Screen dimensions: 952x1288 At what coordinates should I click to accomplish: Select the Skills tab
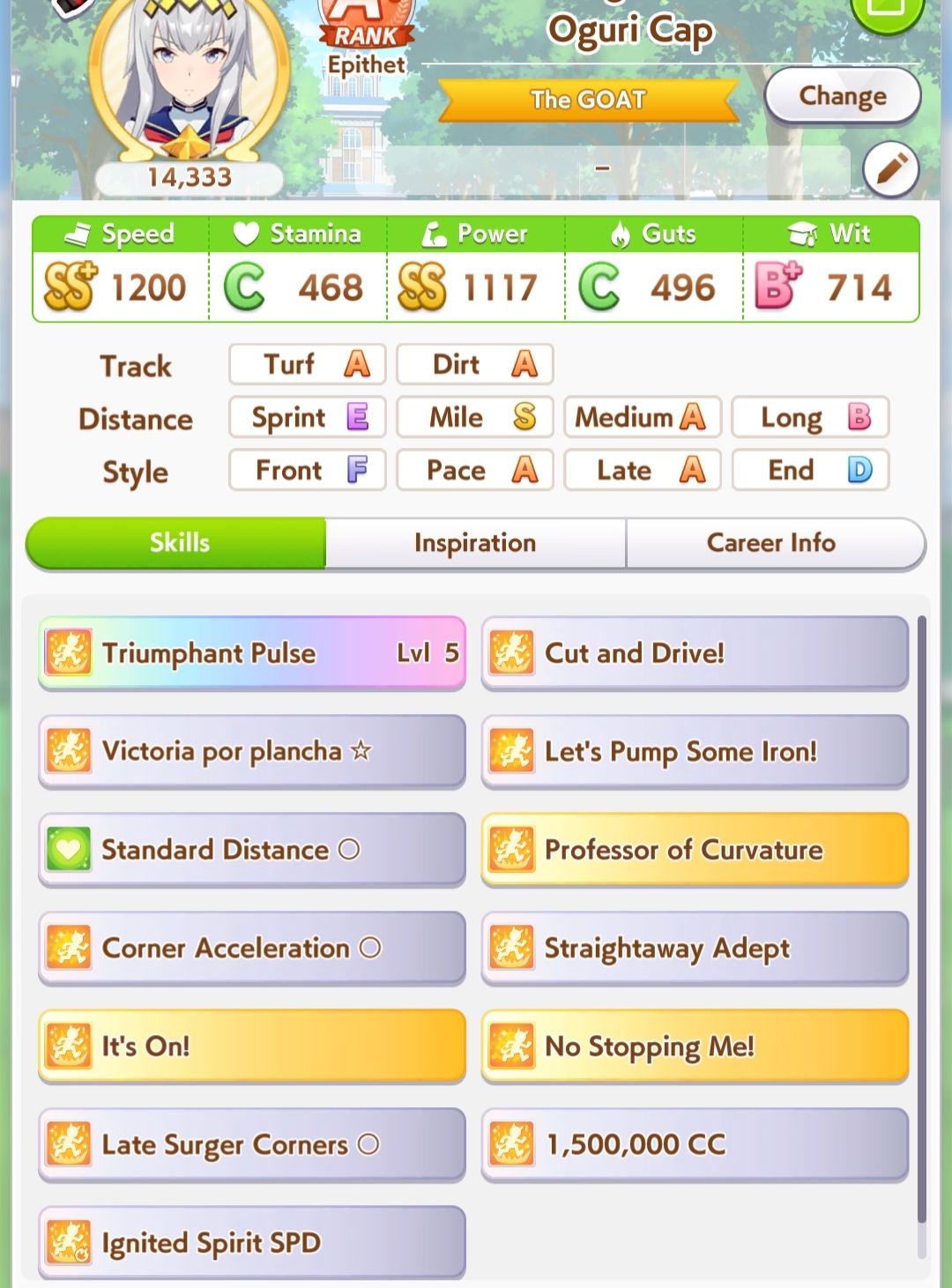[x=179, y=543]
